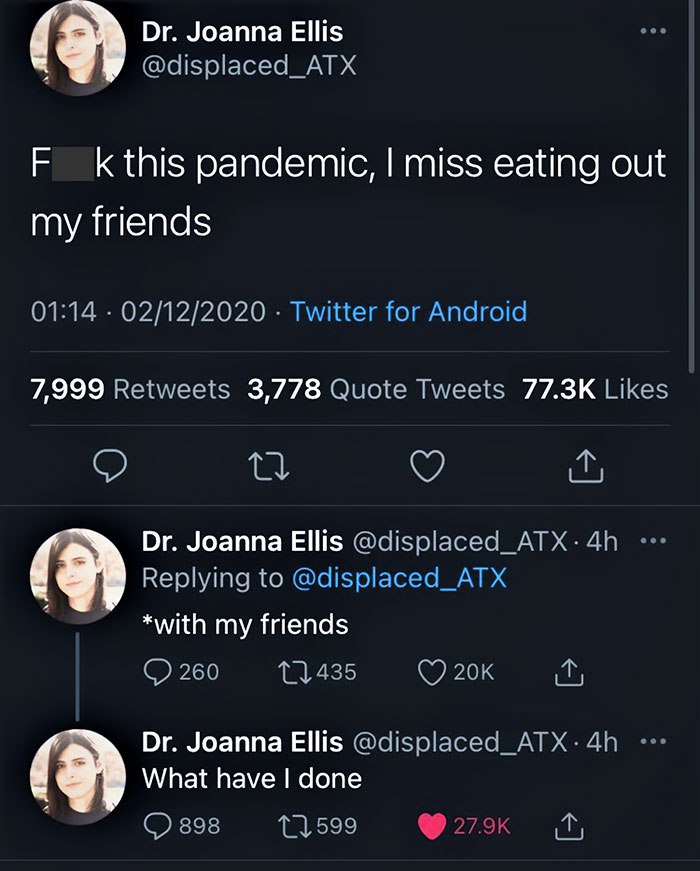Image resolution: width=700 pixels, height=871 pixels.
Task: Retweet the main pandemic tweet
Action: [271, 466]
